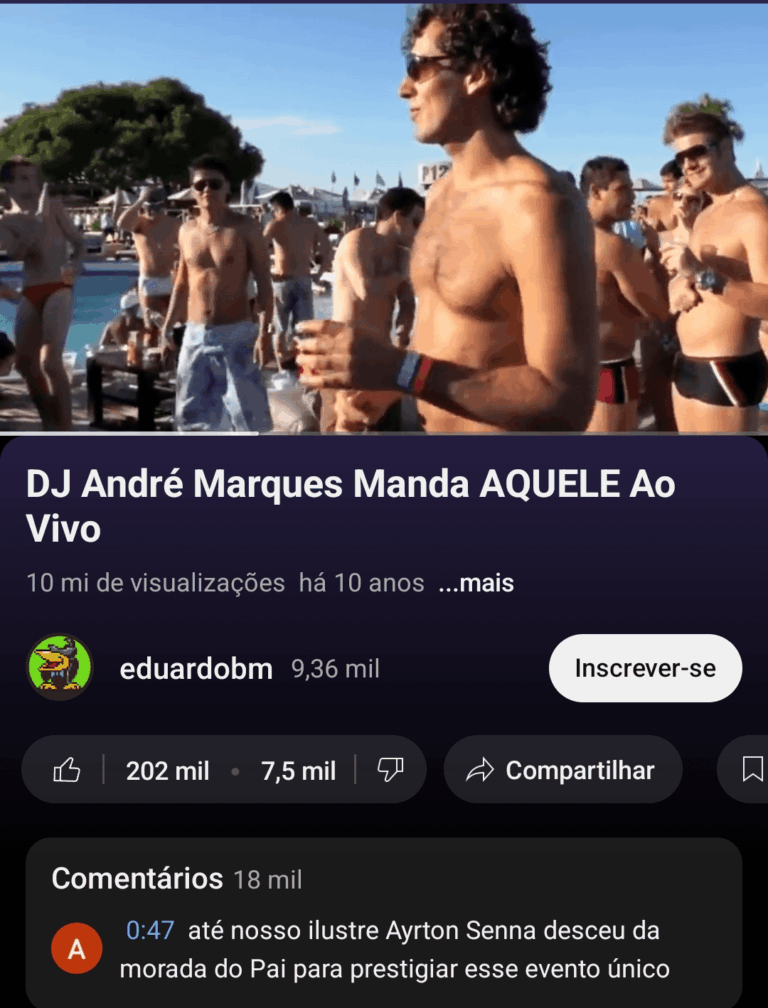The height and width of the screenshot is (1008, 768).
Task: Open the Comentários section
Action: (137, 879)
